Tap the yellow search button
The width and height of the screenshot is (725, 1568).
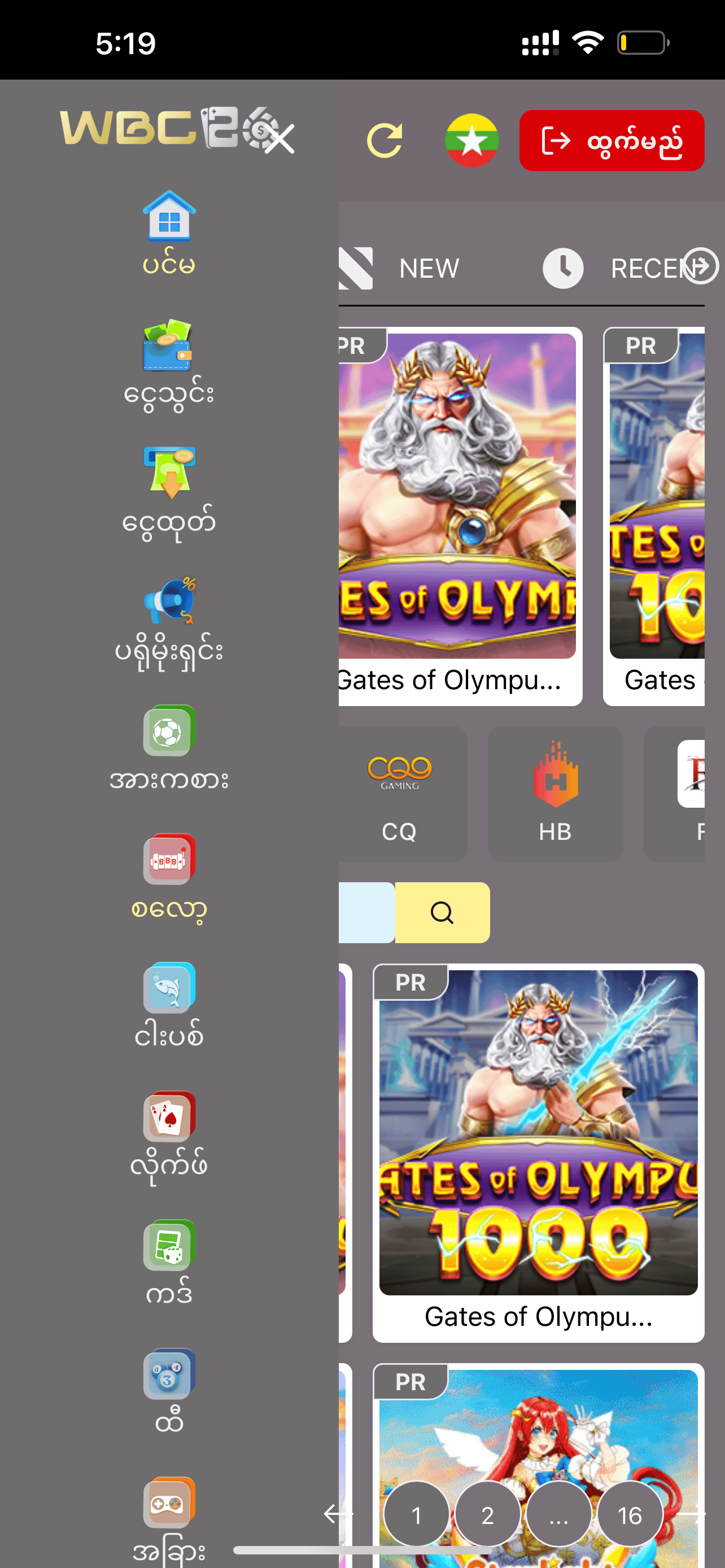[x=442, y=912]
